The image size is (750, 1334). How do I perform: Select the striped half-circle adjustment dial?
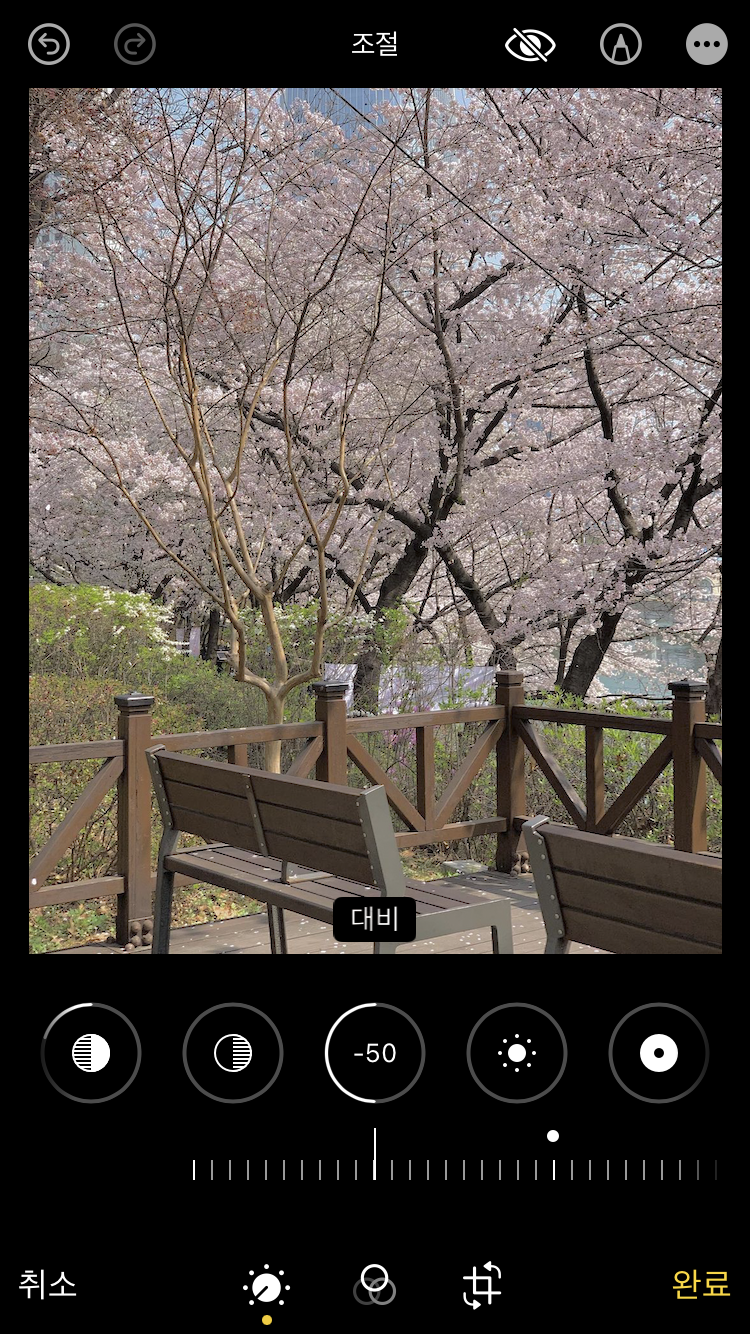(x=233, y=1053)
